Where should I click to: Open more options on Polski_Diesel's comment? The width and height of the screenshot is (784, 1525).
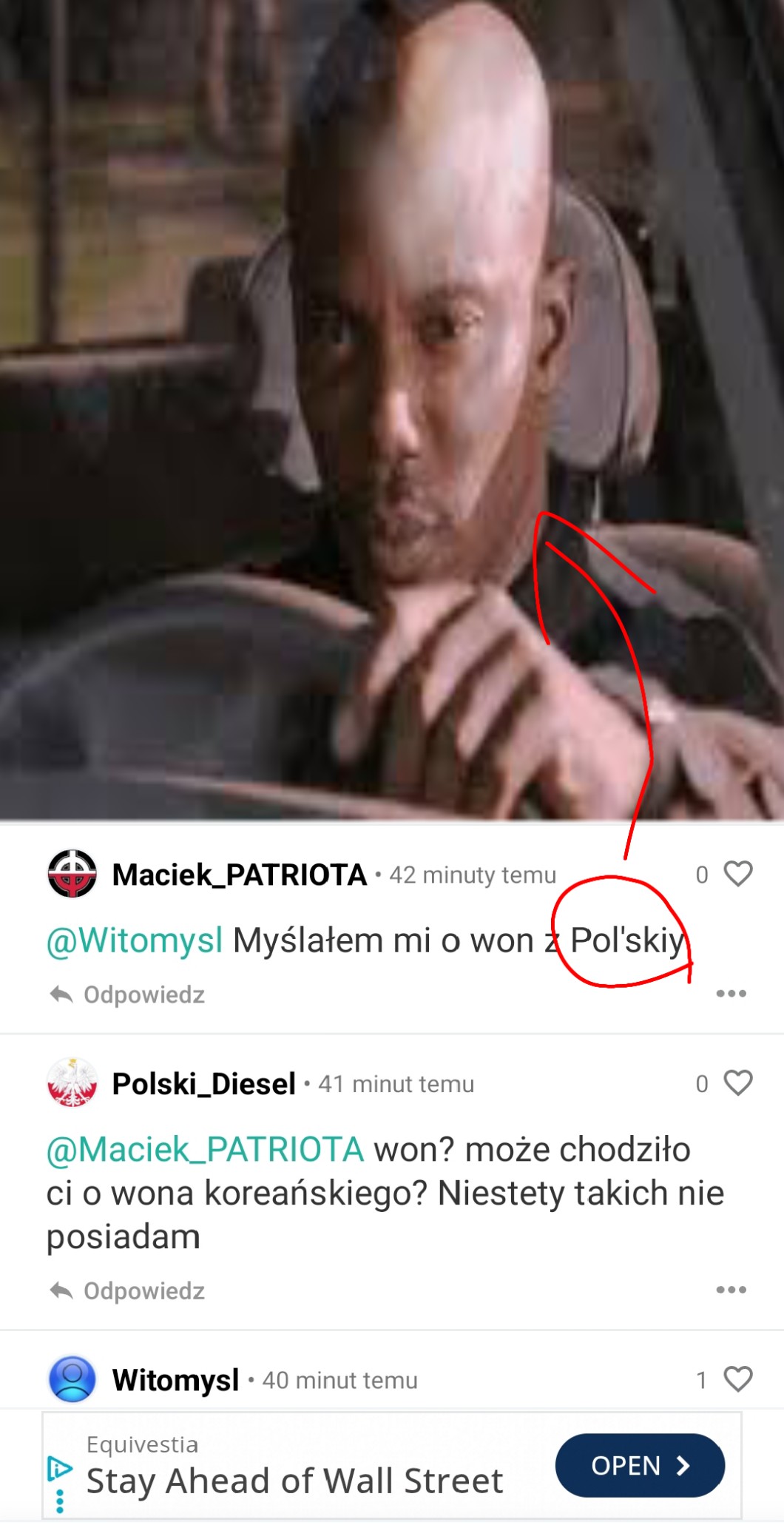tap(731, 1290)
